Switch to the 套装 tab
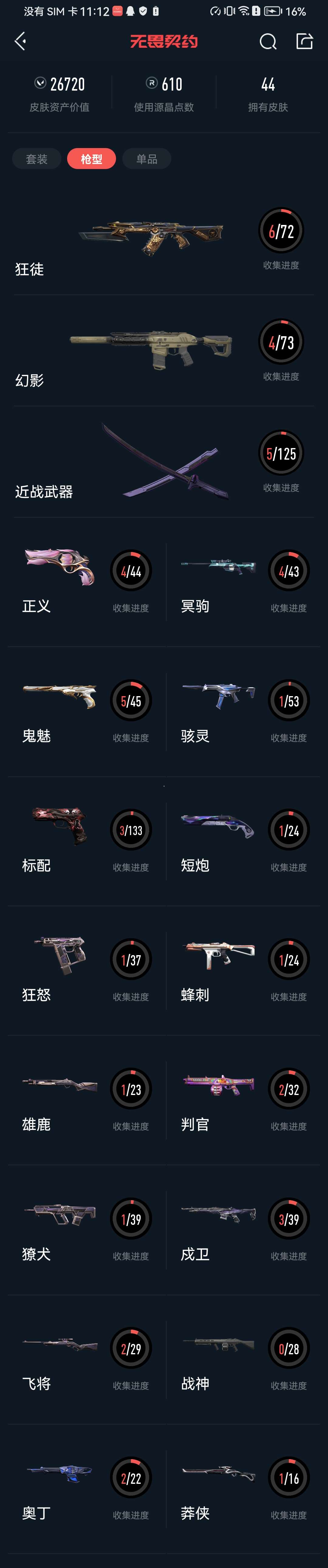Viewport: 328px width, 1568px height. (x=36, y=159)
